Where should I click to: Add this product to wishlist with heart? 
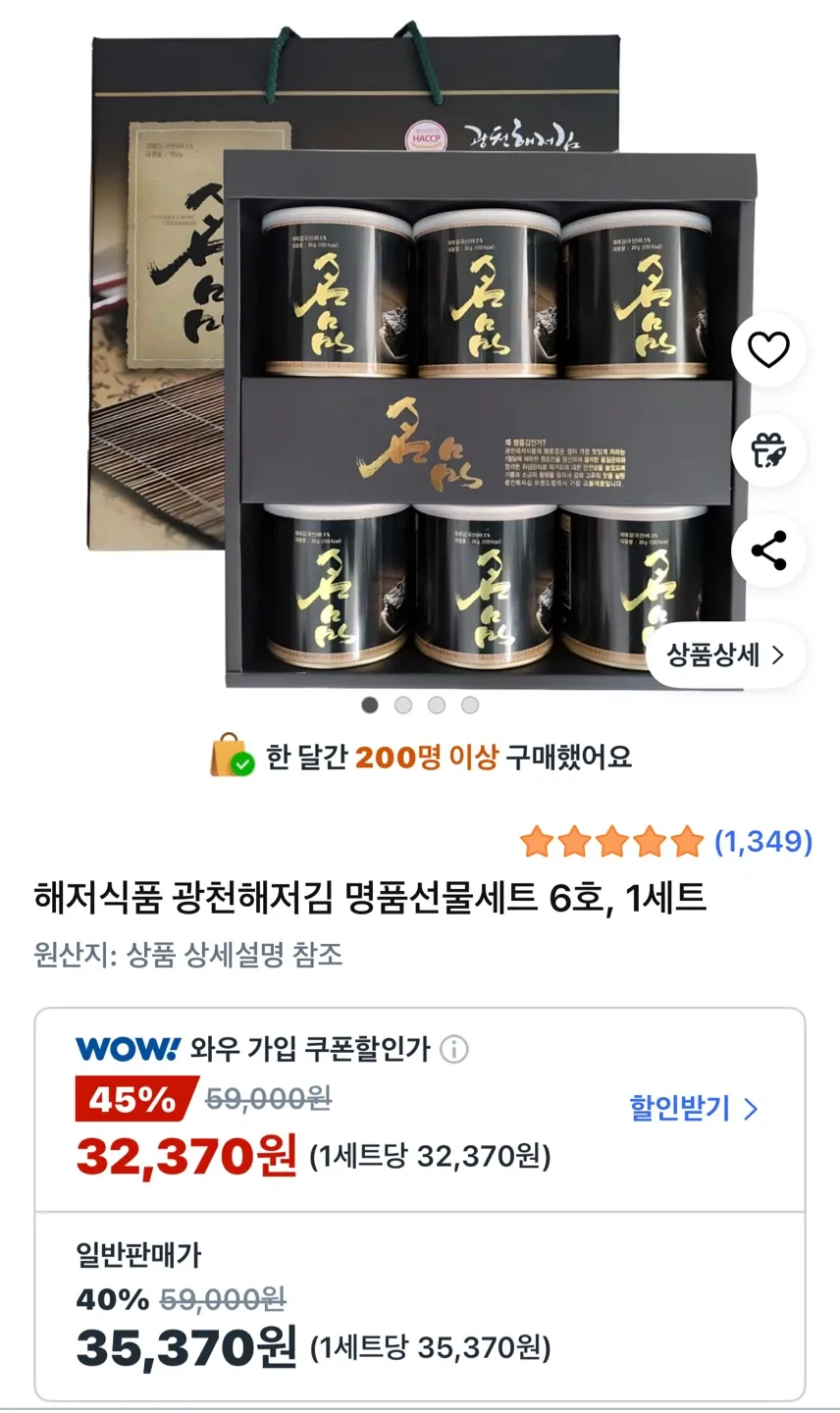[x=768, y=350]
